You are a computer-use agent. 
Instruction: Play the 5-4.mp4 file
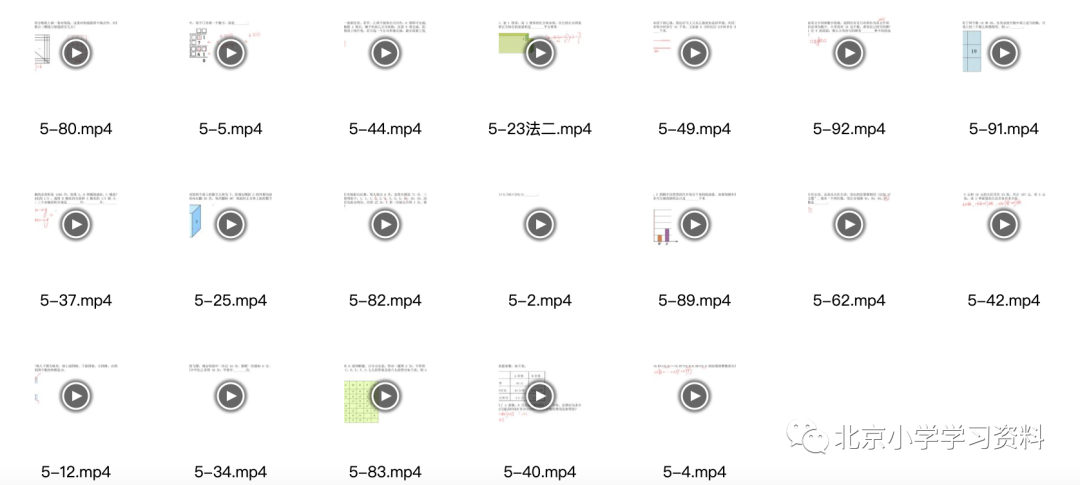click(694, 397)
